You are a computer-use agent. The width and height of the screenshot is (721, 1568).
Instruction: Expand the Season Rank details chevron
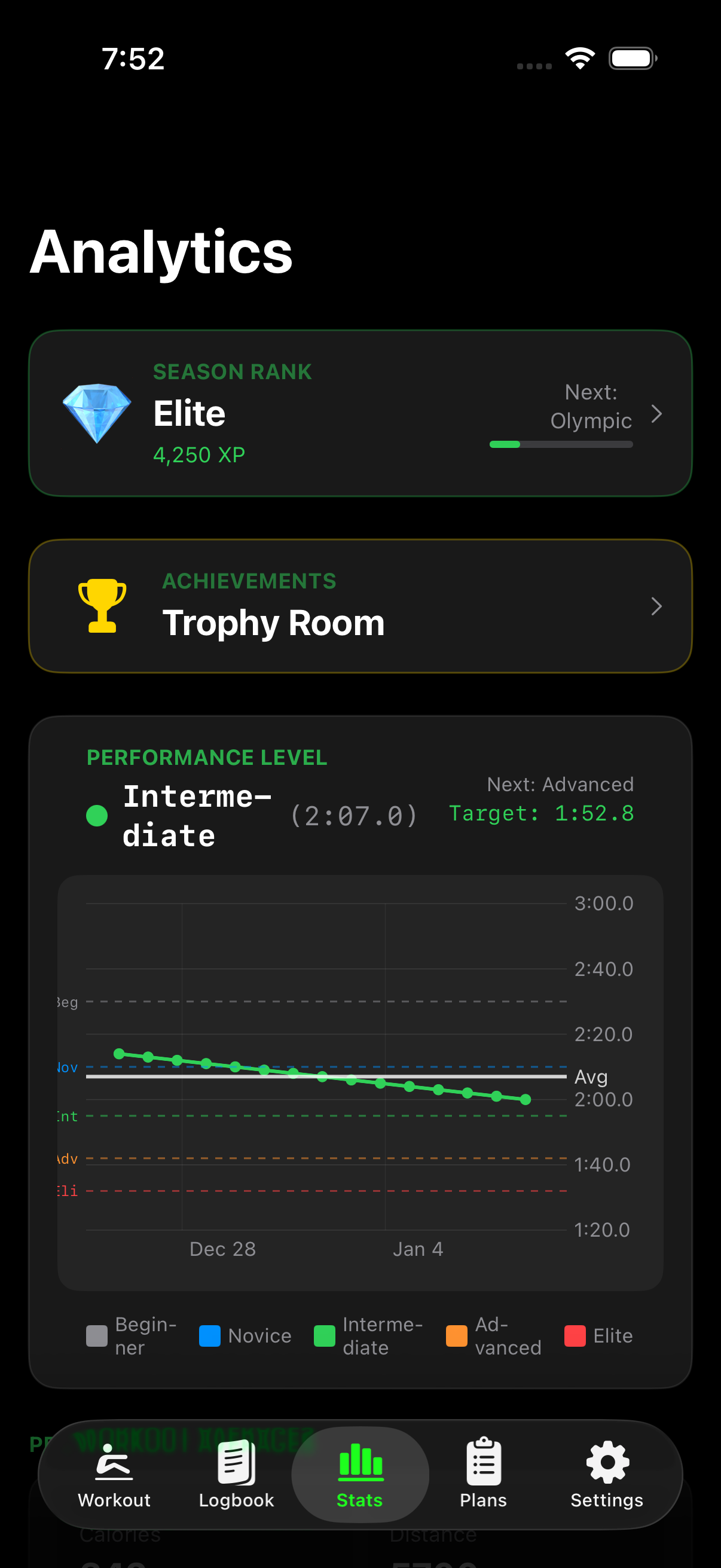(x=658, y=413)
